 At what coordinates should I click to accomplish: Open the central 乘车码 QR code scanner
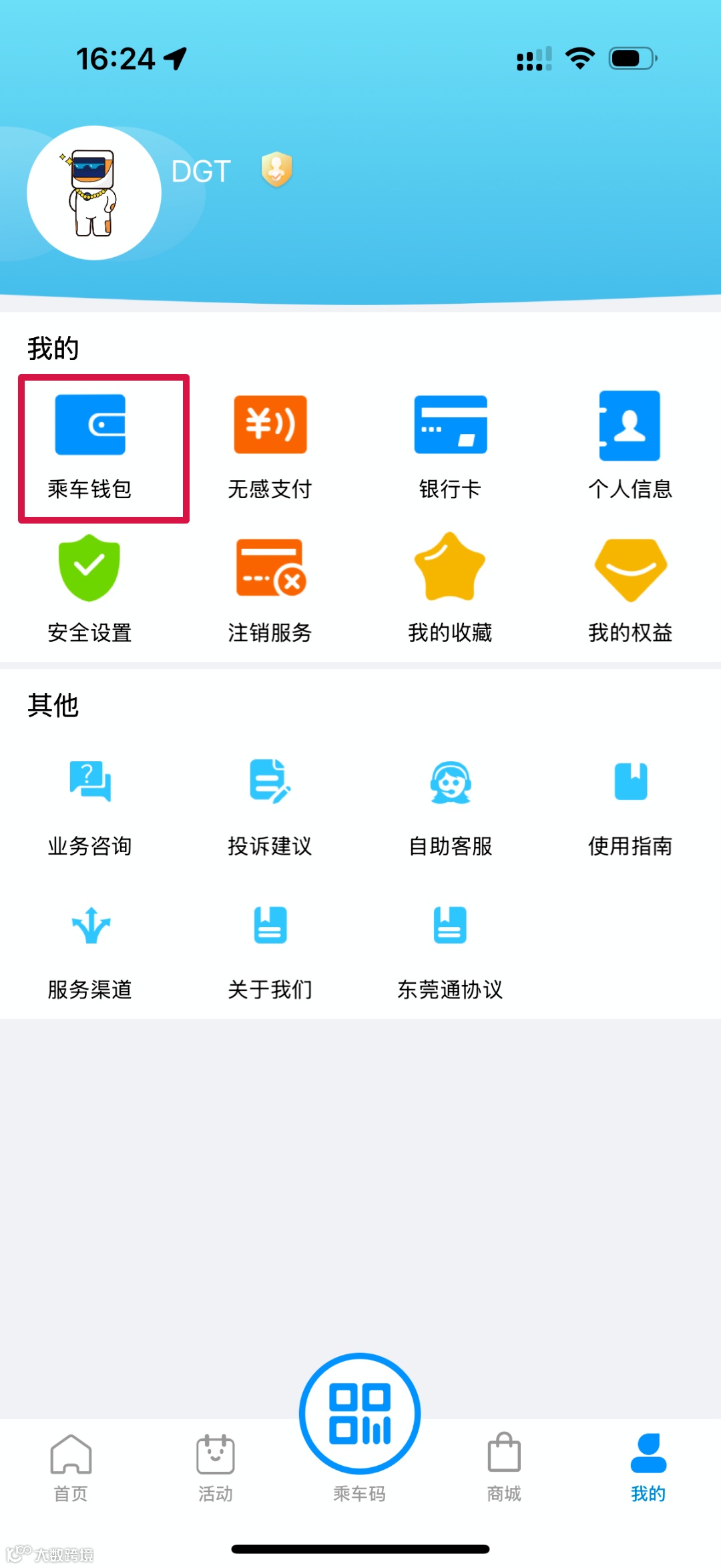(x=360, y=1412)
